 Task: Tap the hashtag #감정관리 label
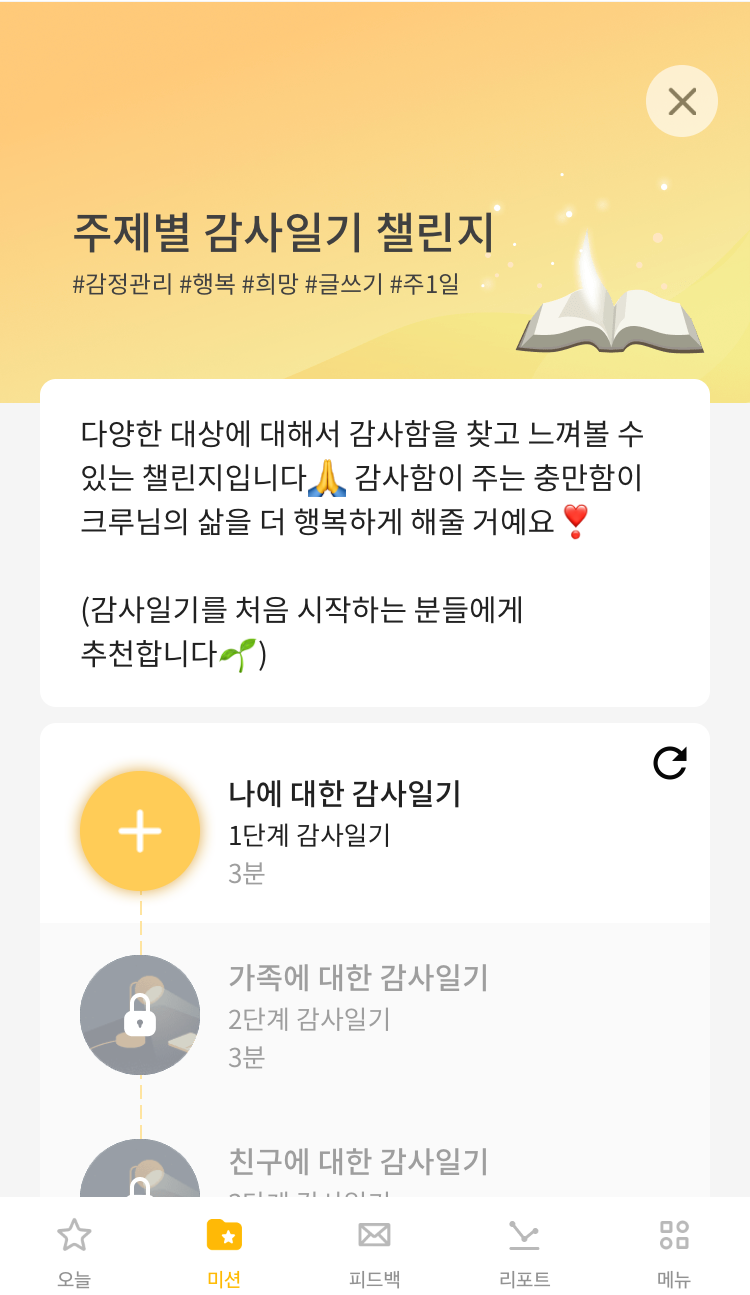coord(120,283)
